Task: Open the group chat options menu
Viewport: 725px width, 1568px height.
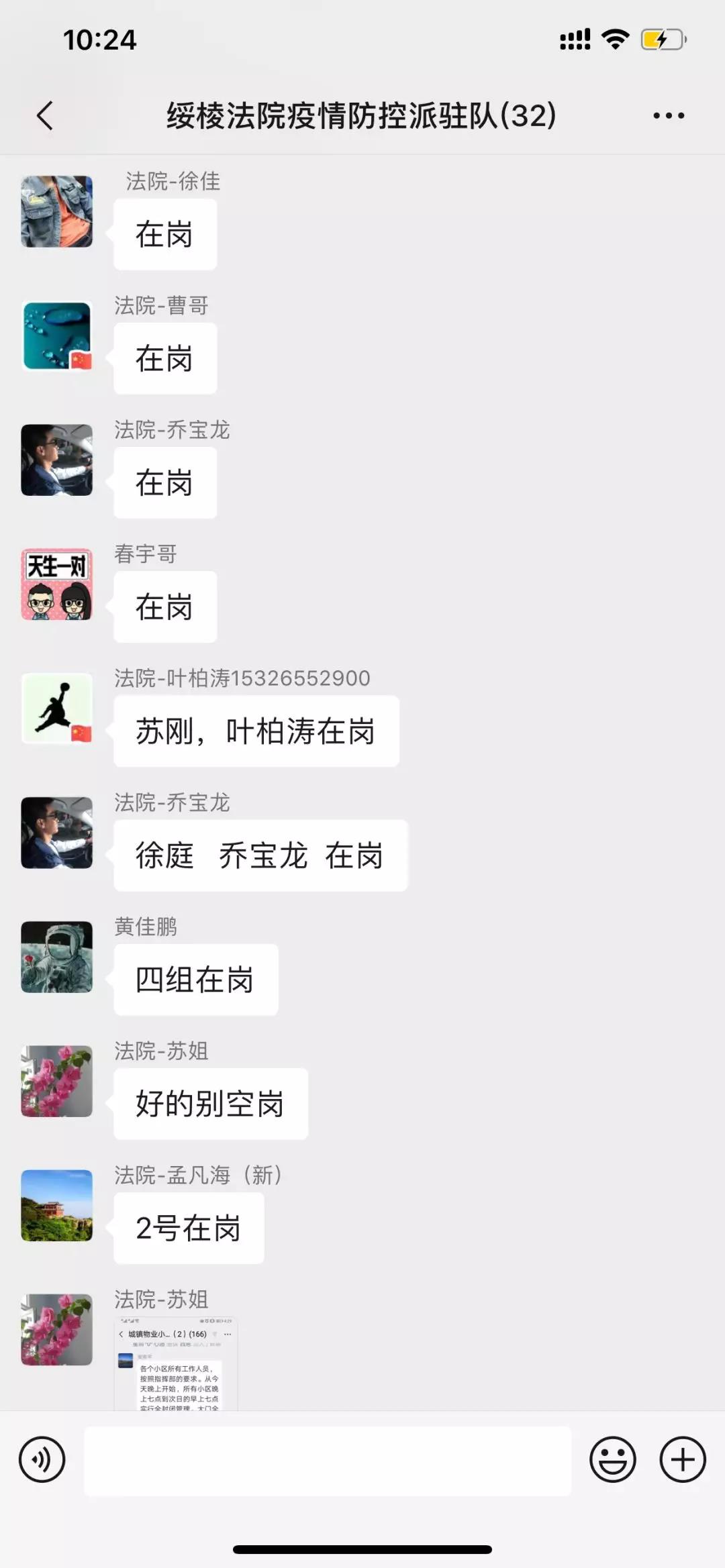Action: (669, 116)
